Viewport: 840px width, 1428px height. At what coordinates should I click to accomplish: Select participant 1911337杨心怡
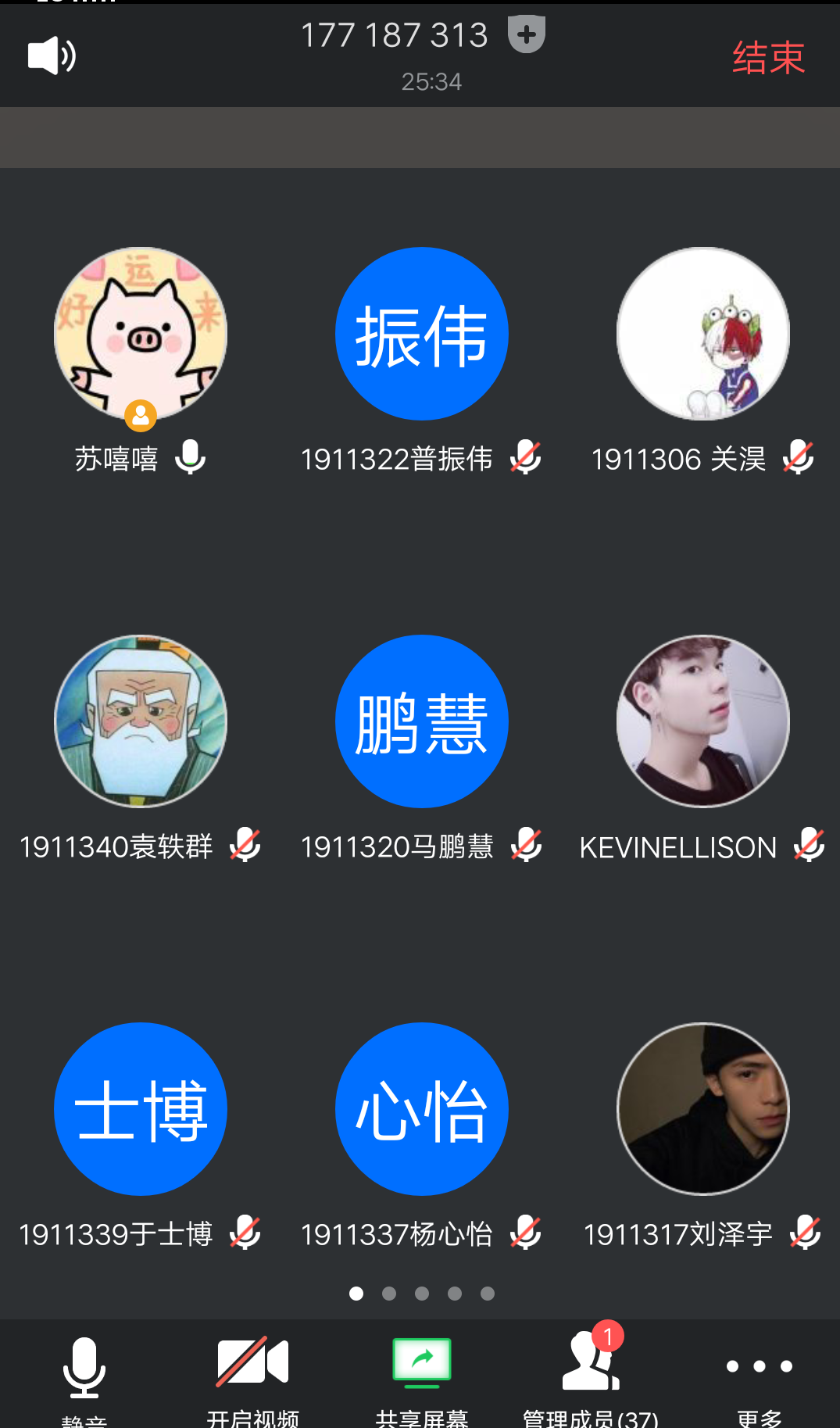pyautogui.click(x=422, y=1109)
